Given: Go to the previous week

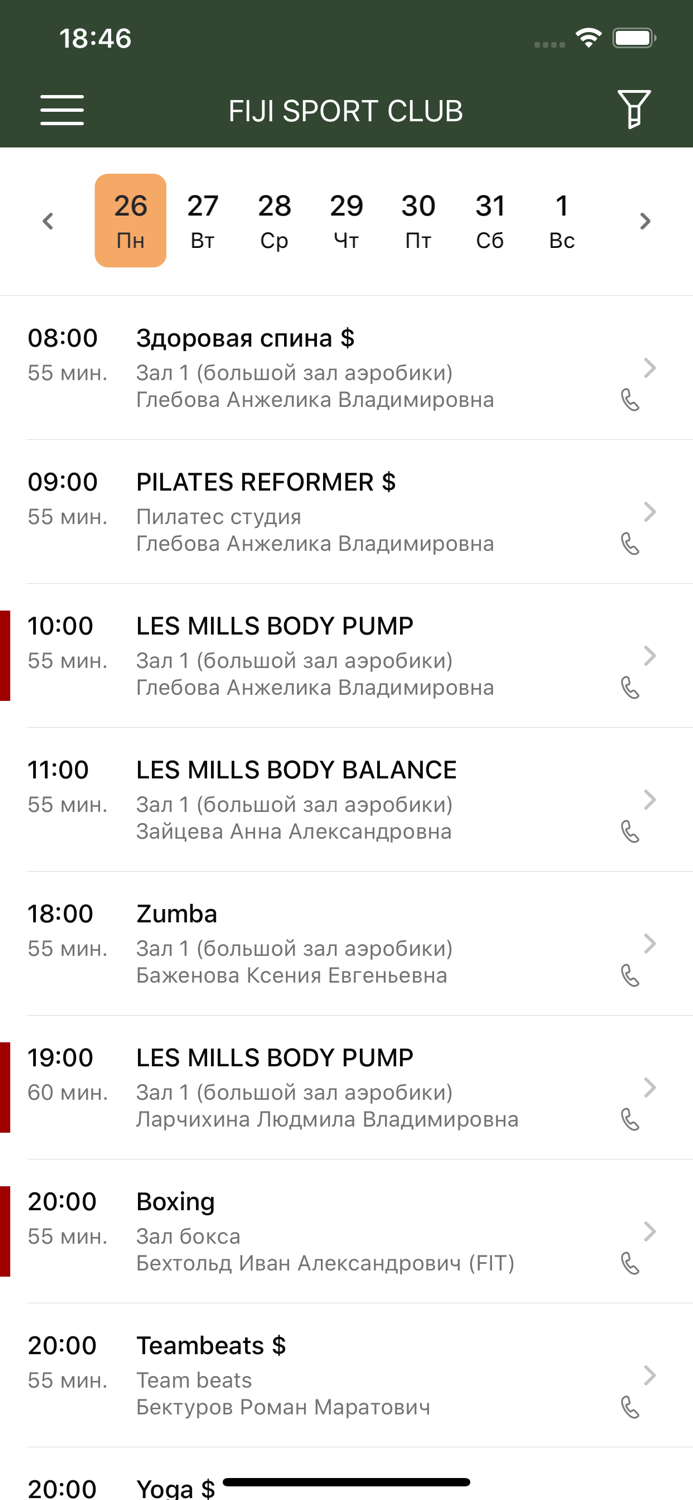Looking at the screenshot, I should pyautogui.click(x=48, y=221).
